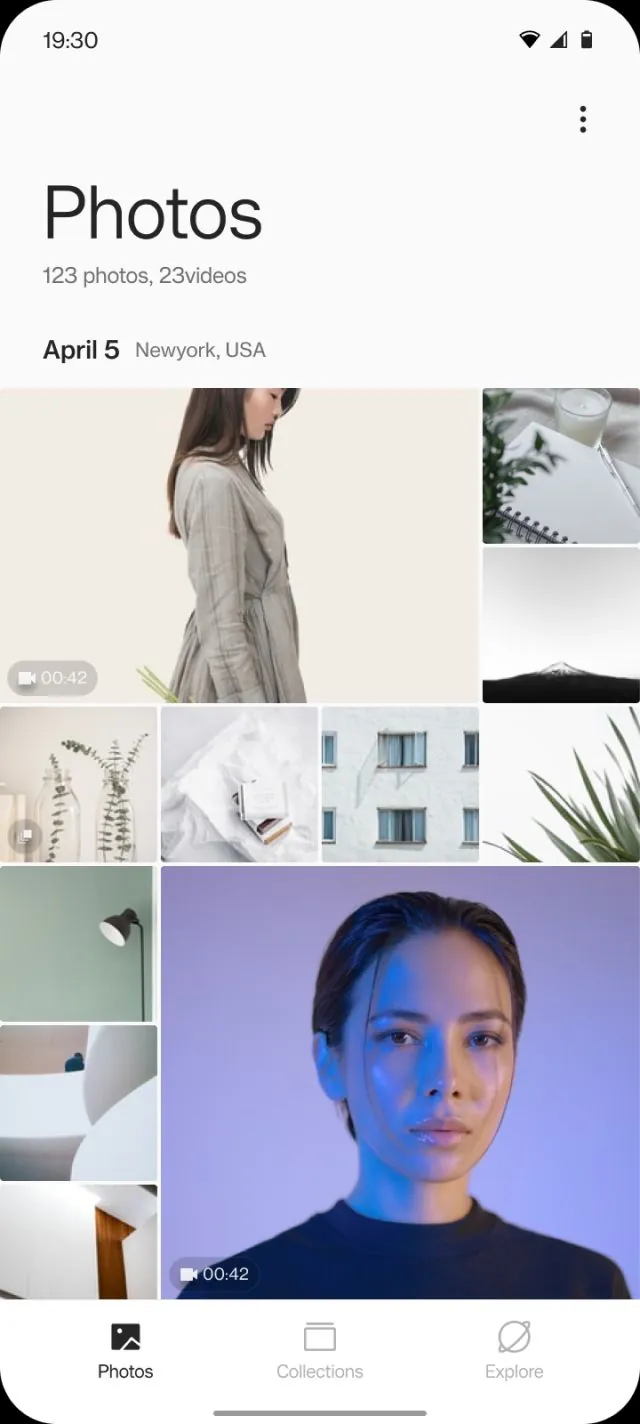
Task: Play the blue-lit woman portrait video
Action: click(x=400, y=1082)
